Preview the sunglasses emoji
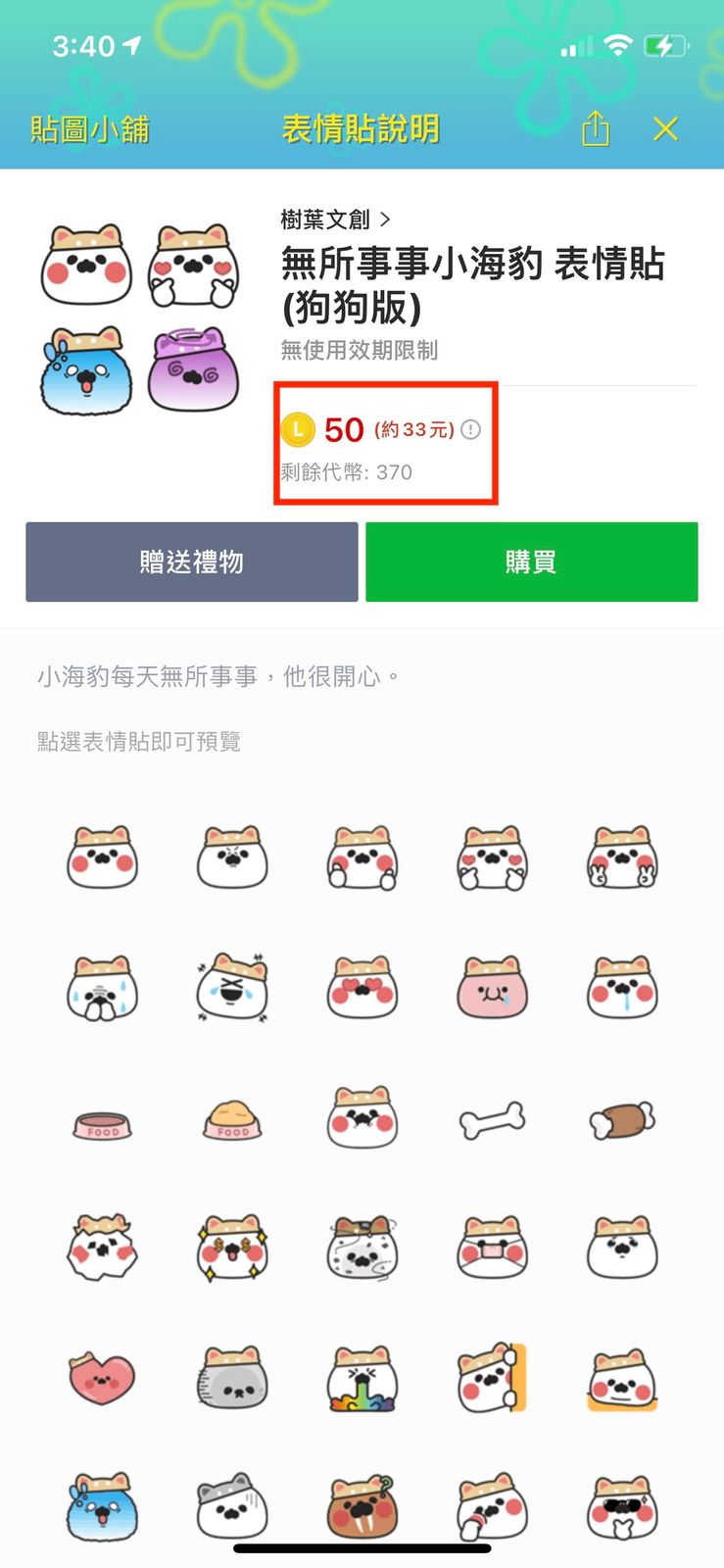The image size is (724, 1568). (621, 1507)
